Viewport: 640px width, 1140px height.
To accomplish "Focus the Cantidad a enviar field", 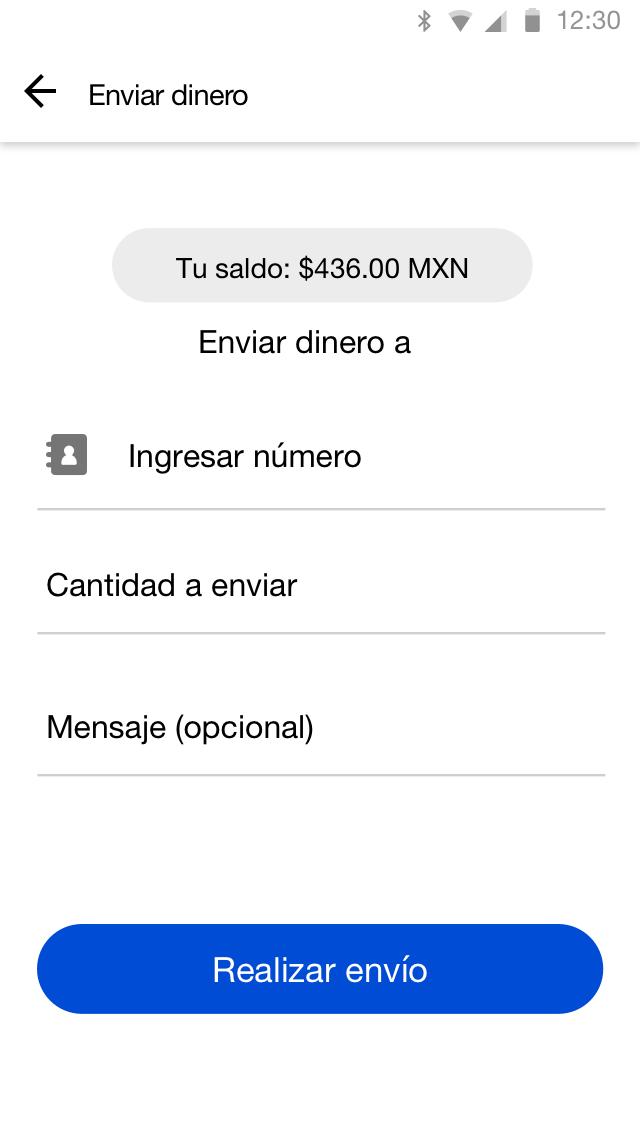I will click(321, 586).
